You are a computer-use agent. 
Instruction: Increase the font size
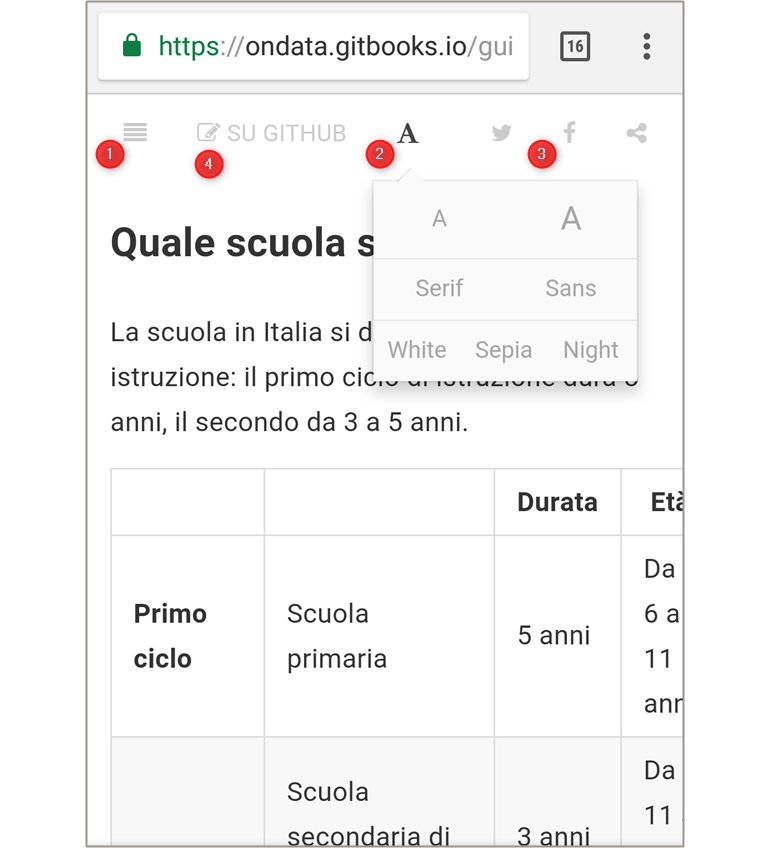pyautogui.click(x=571, y=219)
